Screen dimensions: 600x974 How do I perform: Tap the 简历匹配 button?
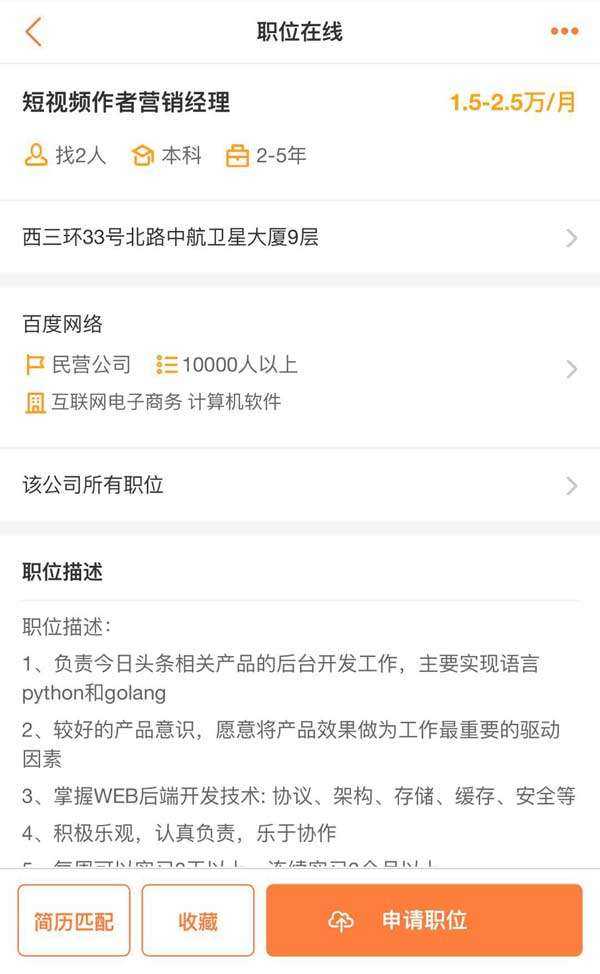tap(74, 921)
